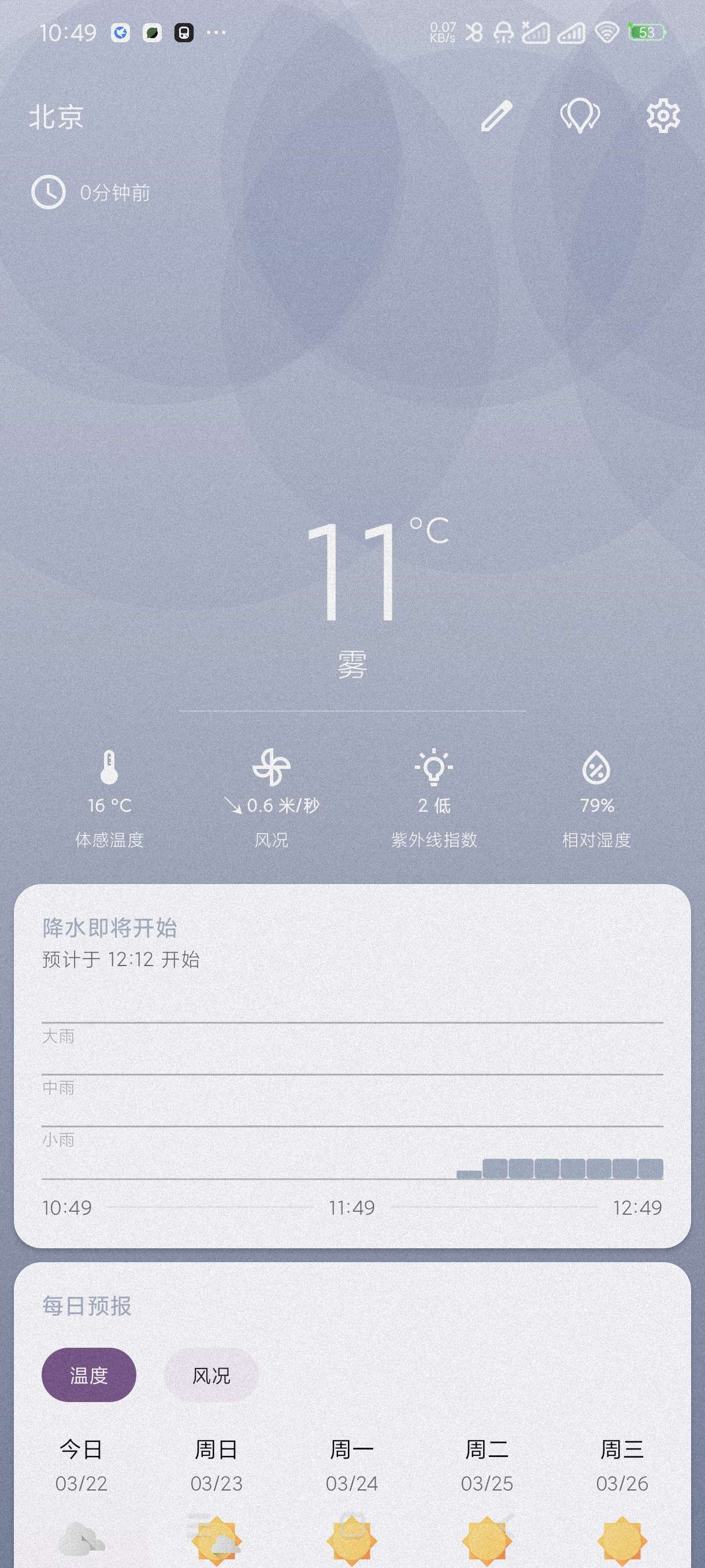Screen dimensions: 705x1568
Task: Open the 降水即将开始 precipitation card
Action: click(x=352, y=1065)
